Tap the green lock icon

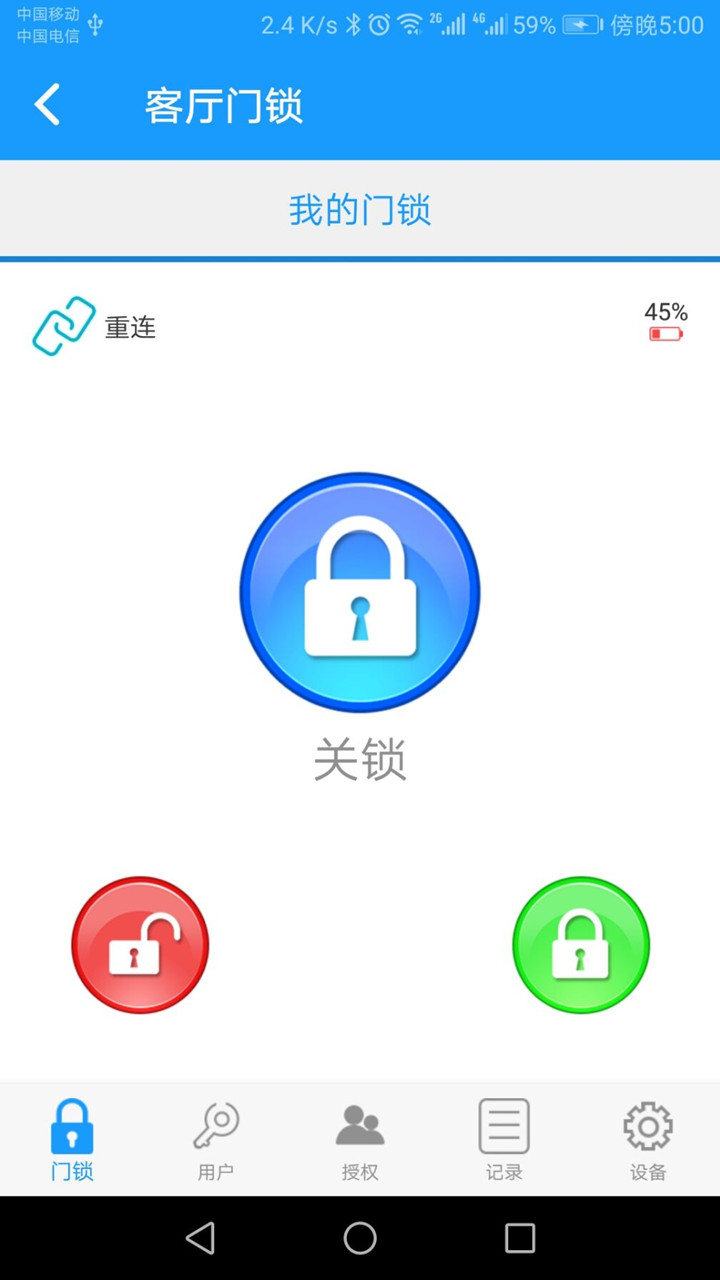pos(581,944)
